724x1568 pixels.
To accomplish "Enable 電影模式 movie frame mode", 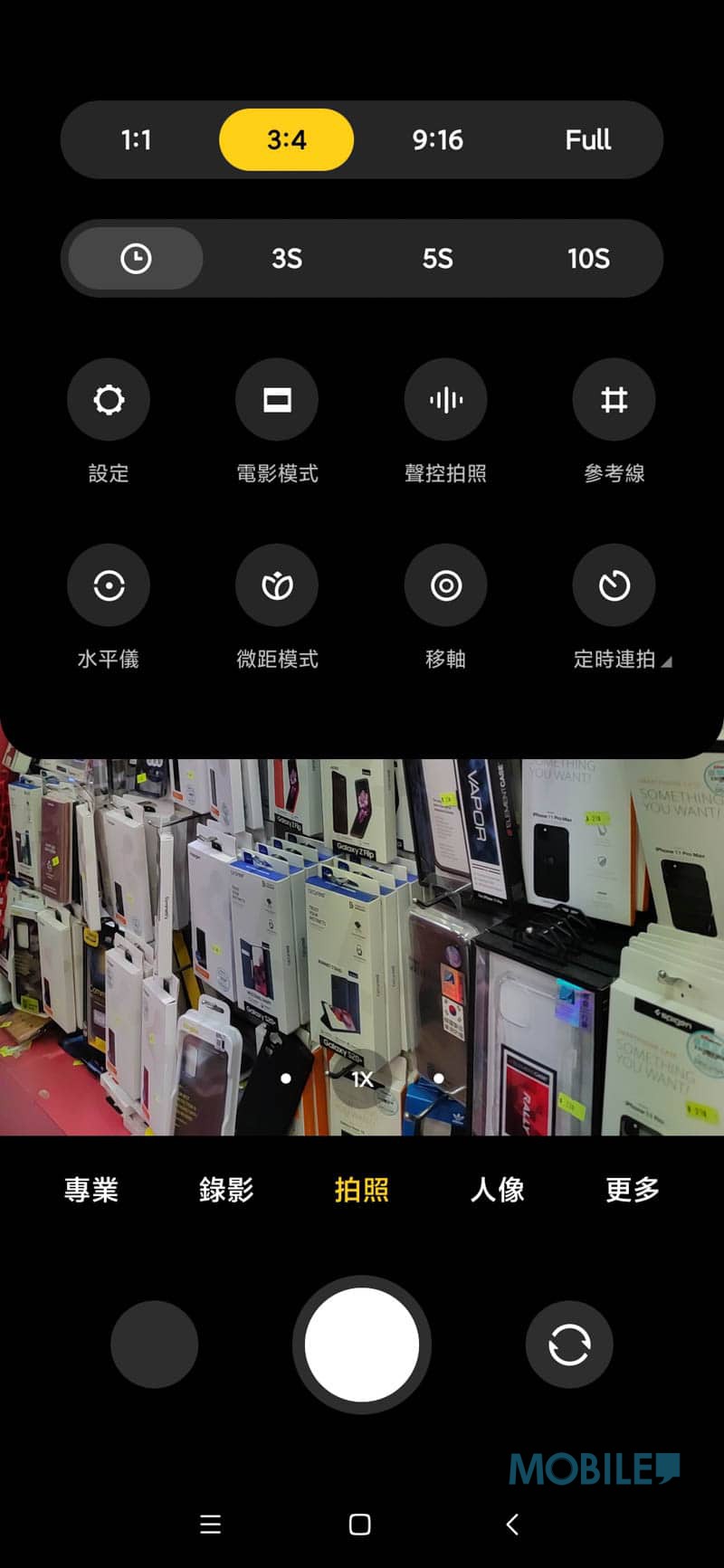I will coord(277,400).
